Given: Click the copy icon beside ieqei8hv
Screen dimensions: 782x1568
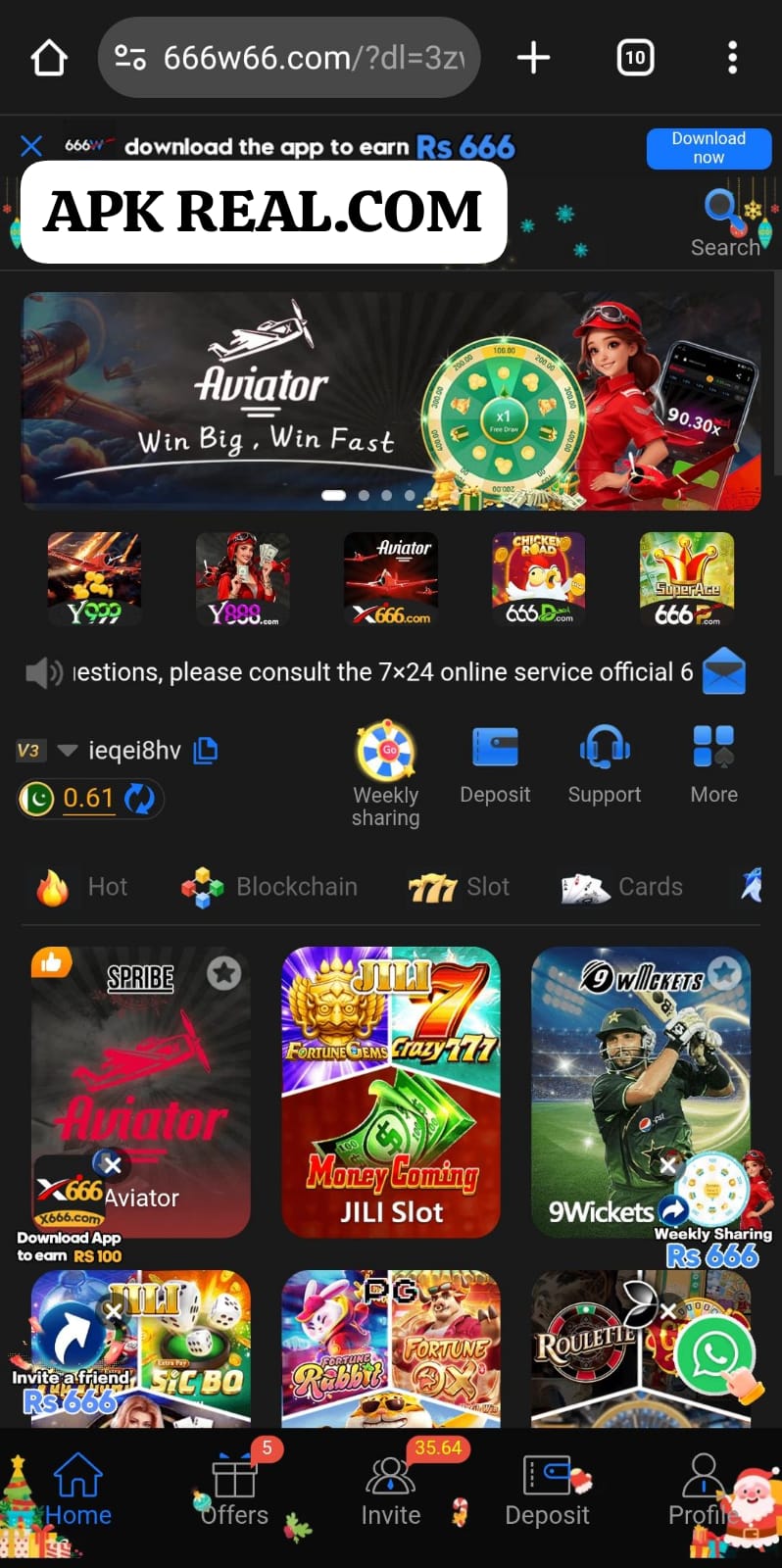Looking at the screenshot, I should click(x=206, y=750).
